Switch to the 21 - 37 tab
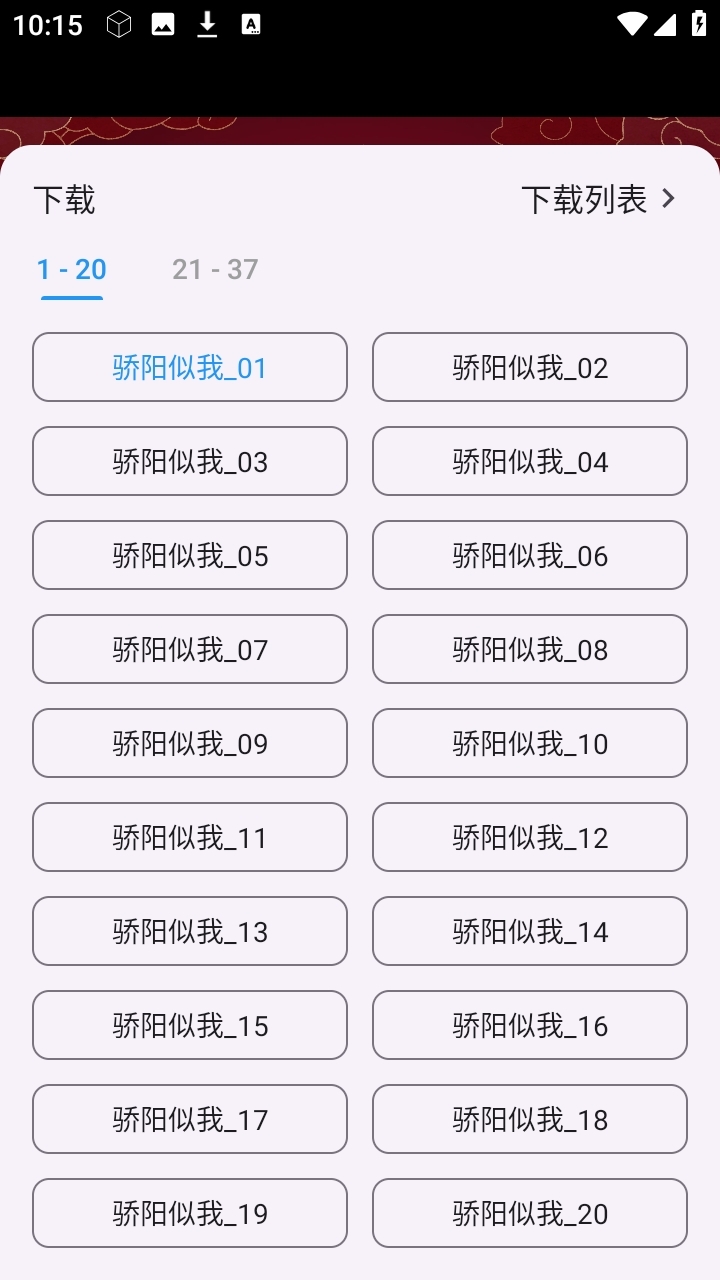The width and height of the screenshot is (720, 1280). click(214, 269)
